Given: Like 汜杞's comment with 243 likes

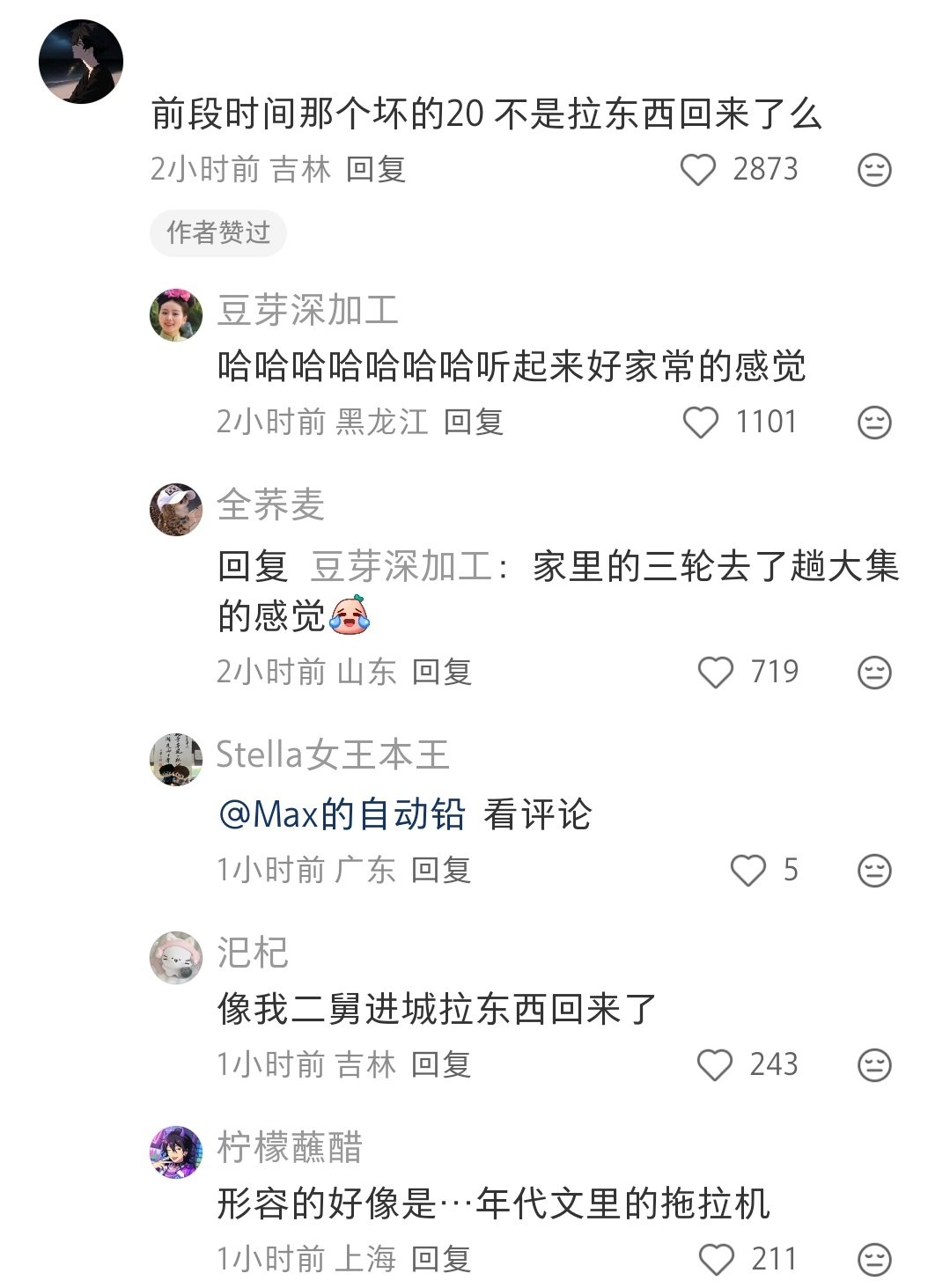Looking at the screenshot, I should click(714, 1065).
